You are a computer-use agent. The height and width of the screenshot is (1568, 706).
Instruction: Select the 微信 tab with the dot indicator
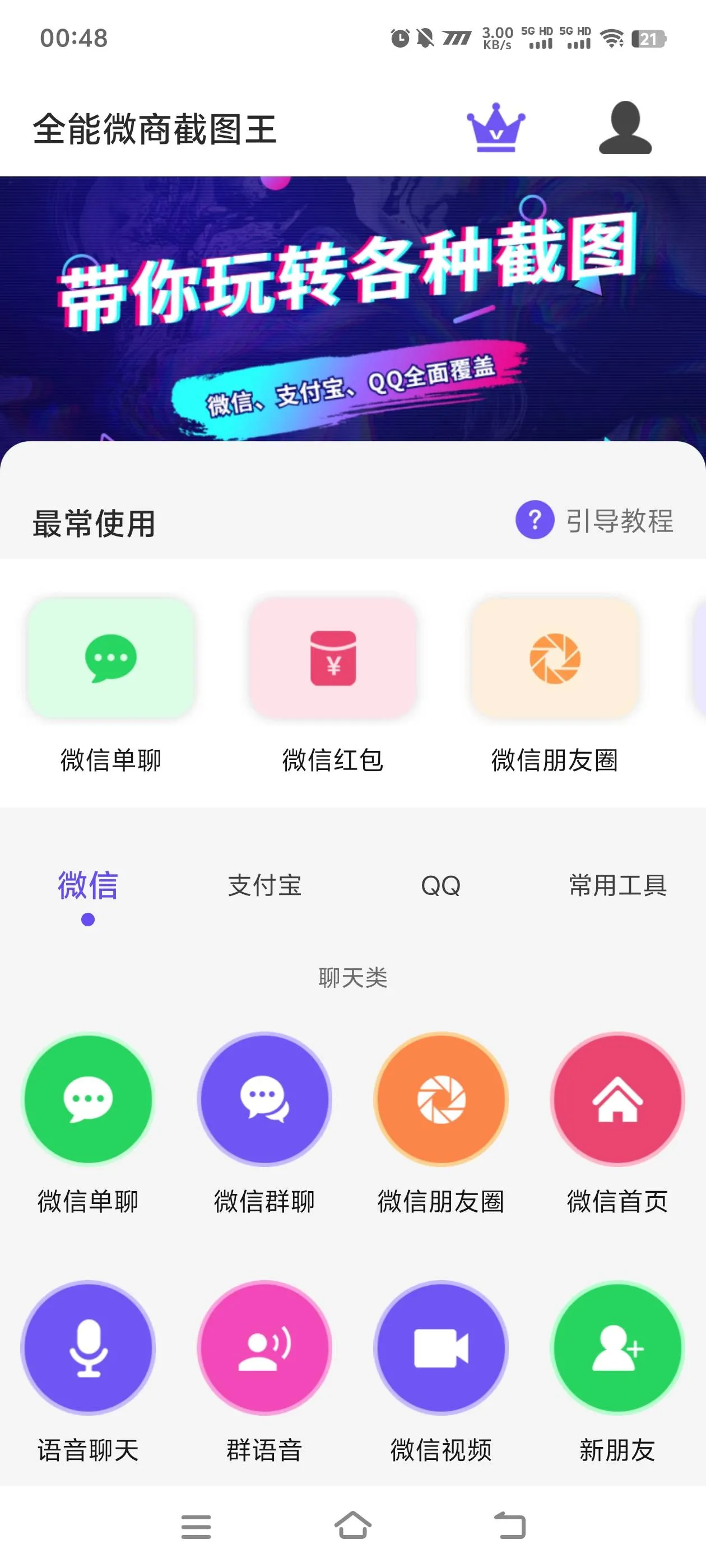[x=86, y=888]
